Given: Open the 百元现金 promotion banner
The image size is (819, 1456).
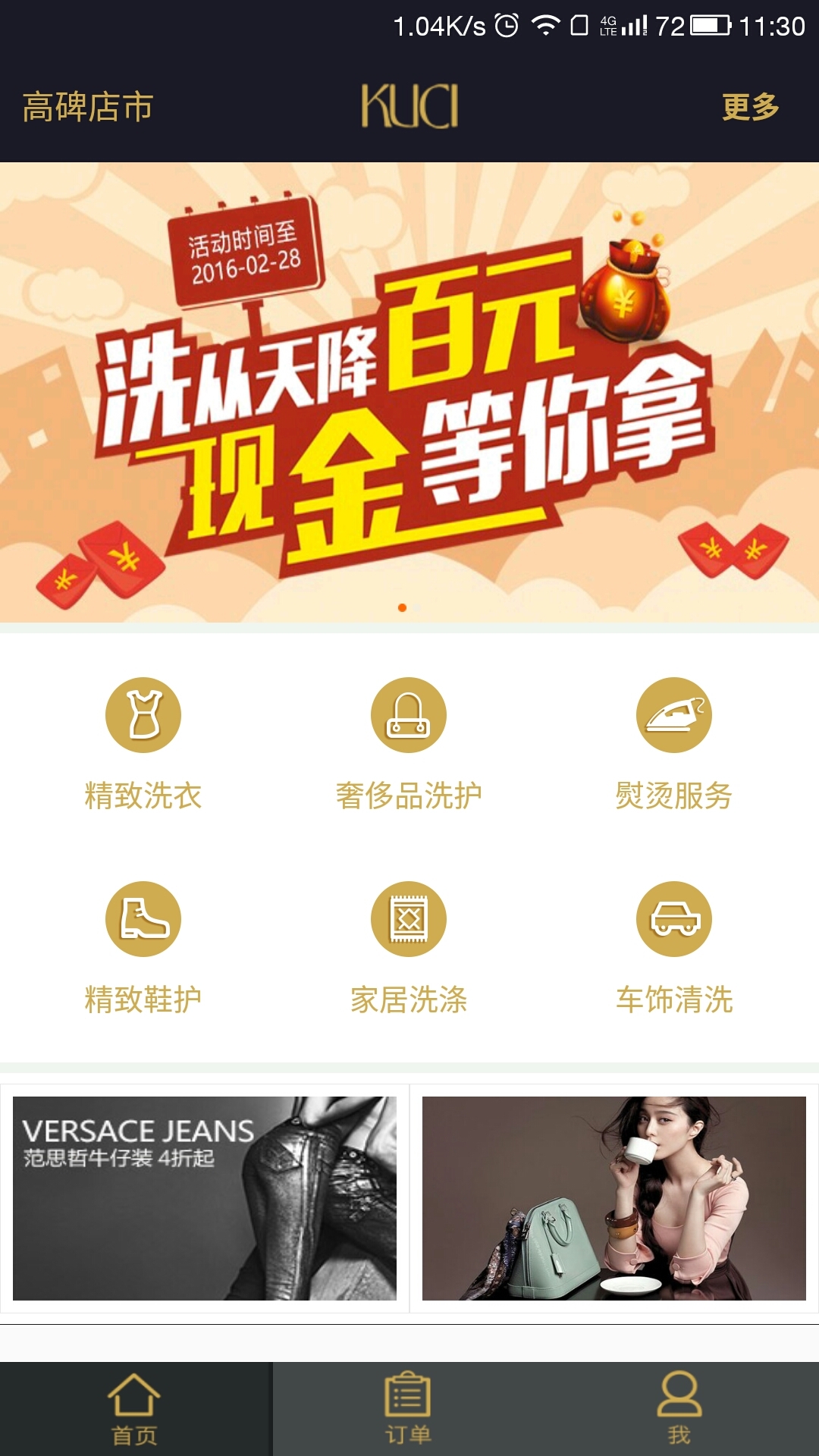Looking at the screenshot, I should click(x=409, y=392).
